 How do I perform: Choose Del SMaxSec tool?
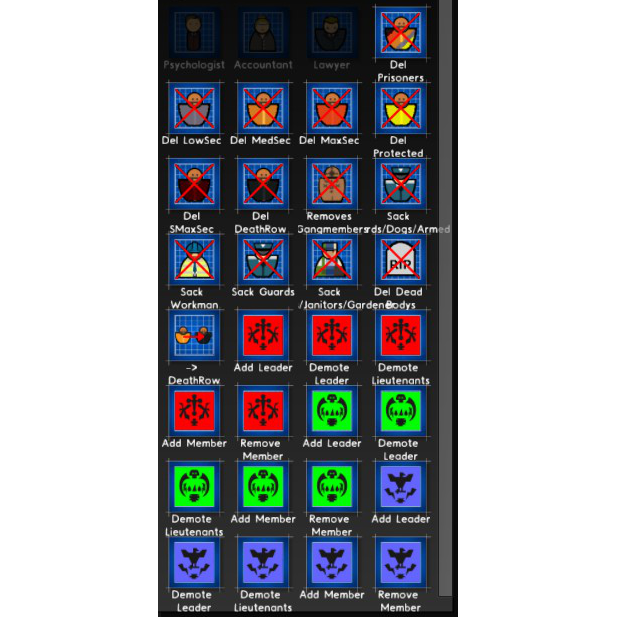click(192, 184)
